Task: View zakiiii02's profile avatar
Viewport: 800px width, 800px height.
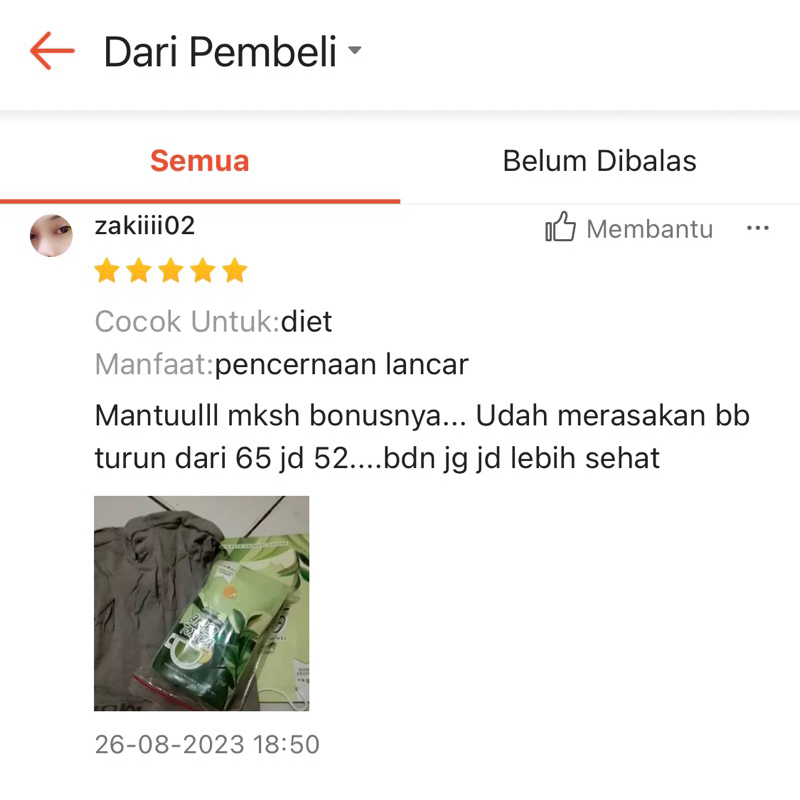Action: pyautogui.click(x=52, y=235)
